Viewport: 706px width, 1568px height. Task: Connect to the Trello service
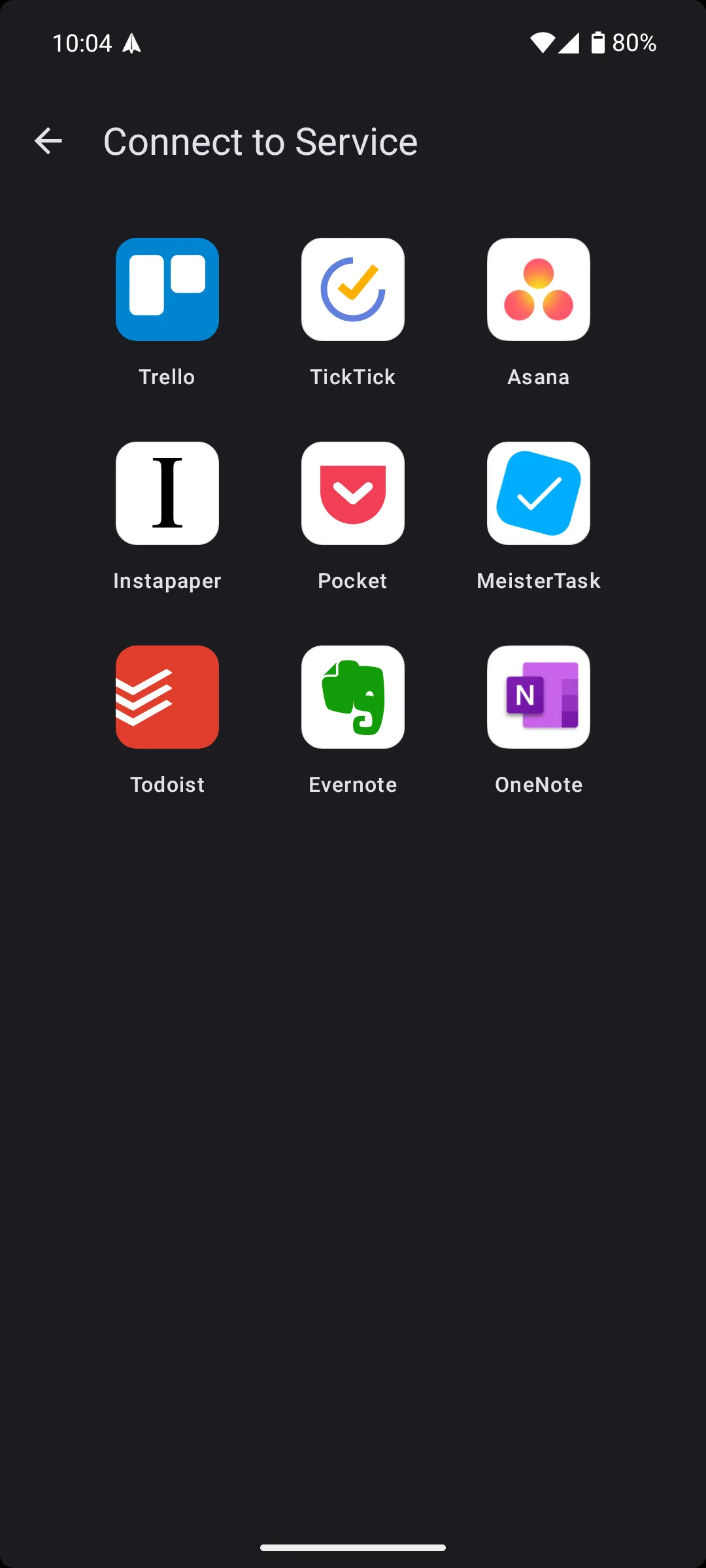(x=167, y=289)
